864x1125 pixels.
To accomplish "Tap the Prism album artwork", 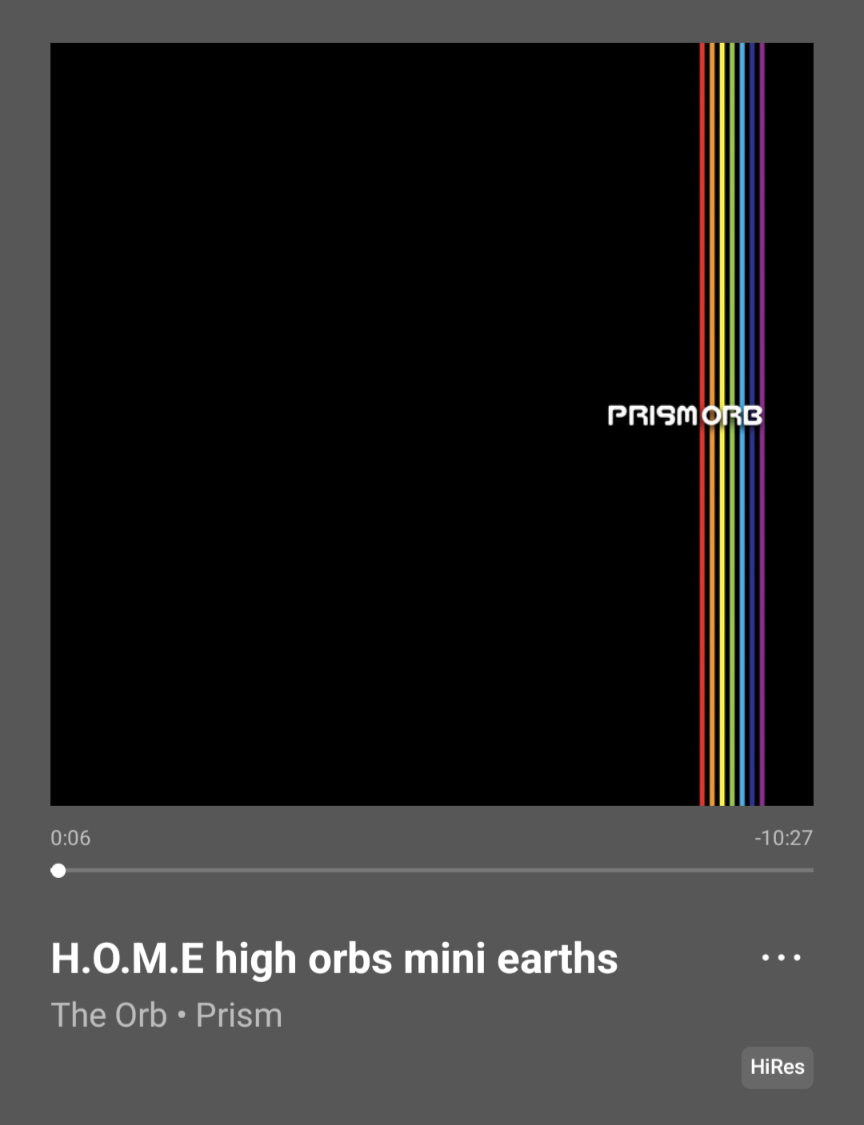I will coord(432,424).
